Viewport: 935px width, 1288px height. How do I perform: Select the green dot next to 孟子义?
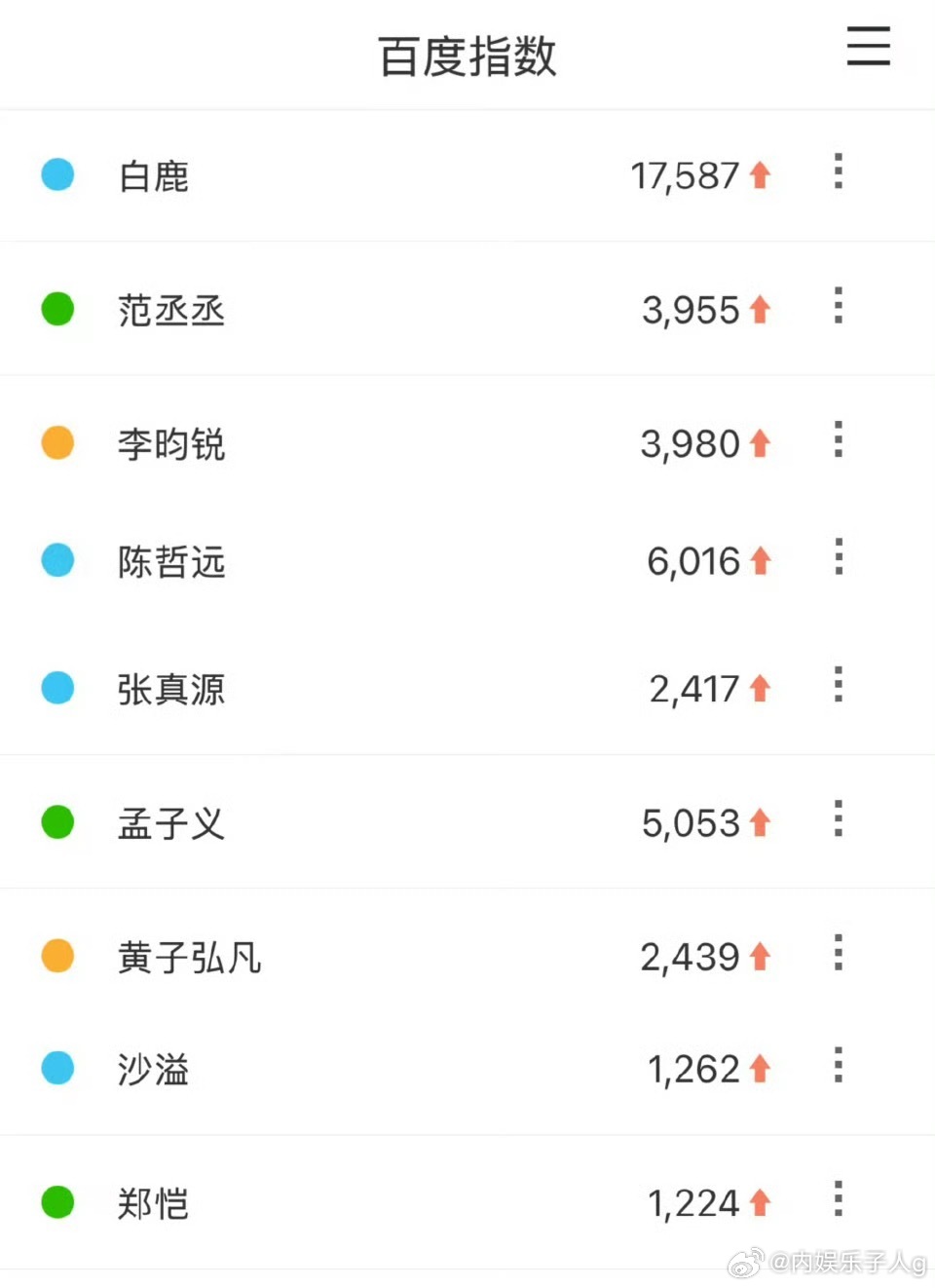click(x=56, y=821)
